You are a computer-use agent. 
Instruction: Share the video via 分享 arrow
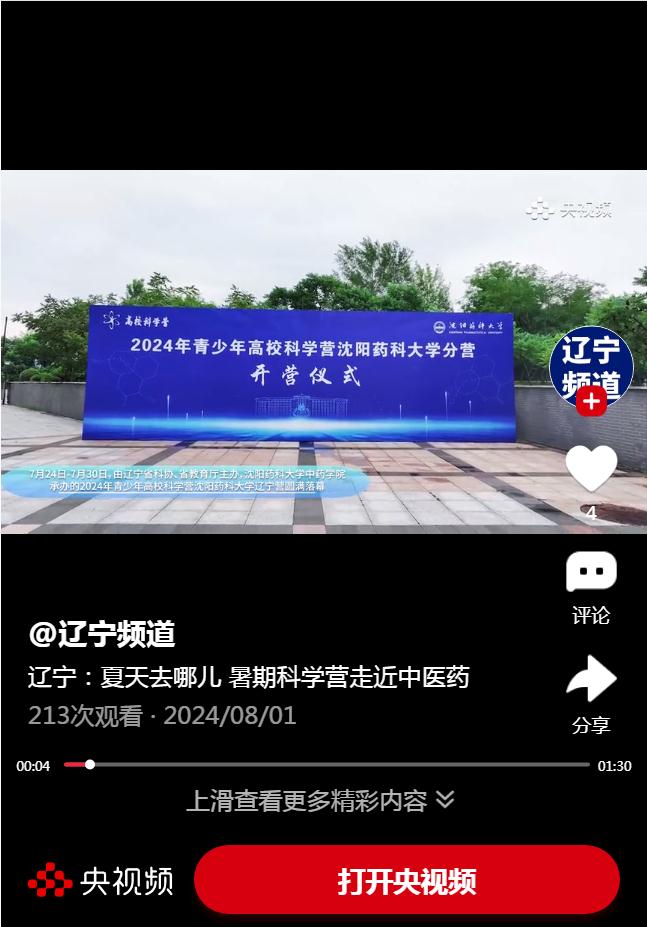tap(591, 681)
